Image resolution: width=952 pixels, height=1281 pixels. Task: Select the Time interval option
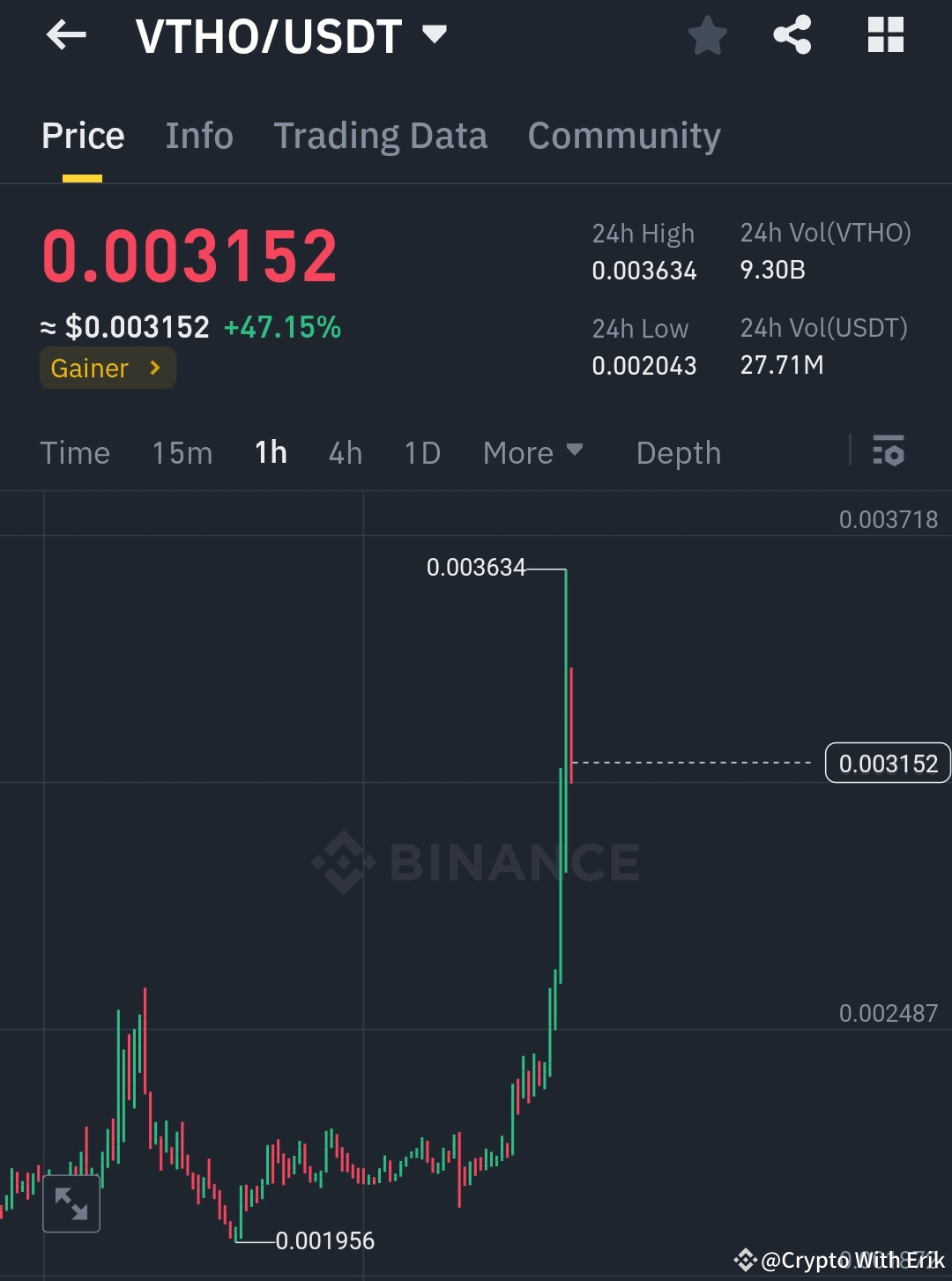[x=75, y=452]
